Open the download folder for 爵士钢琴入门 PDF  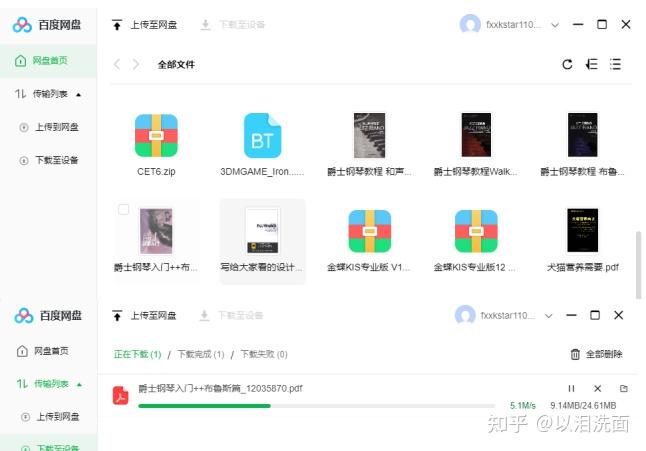click(623, 388)
